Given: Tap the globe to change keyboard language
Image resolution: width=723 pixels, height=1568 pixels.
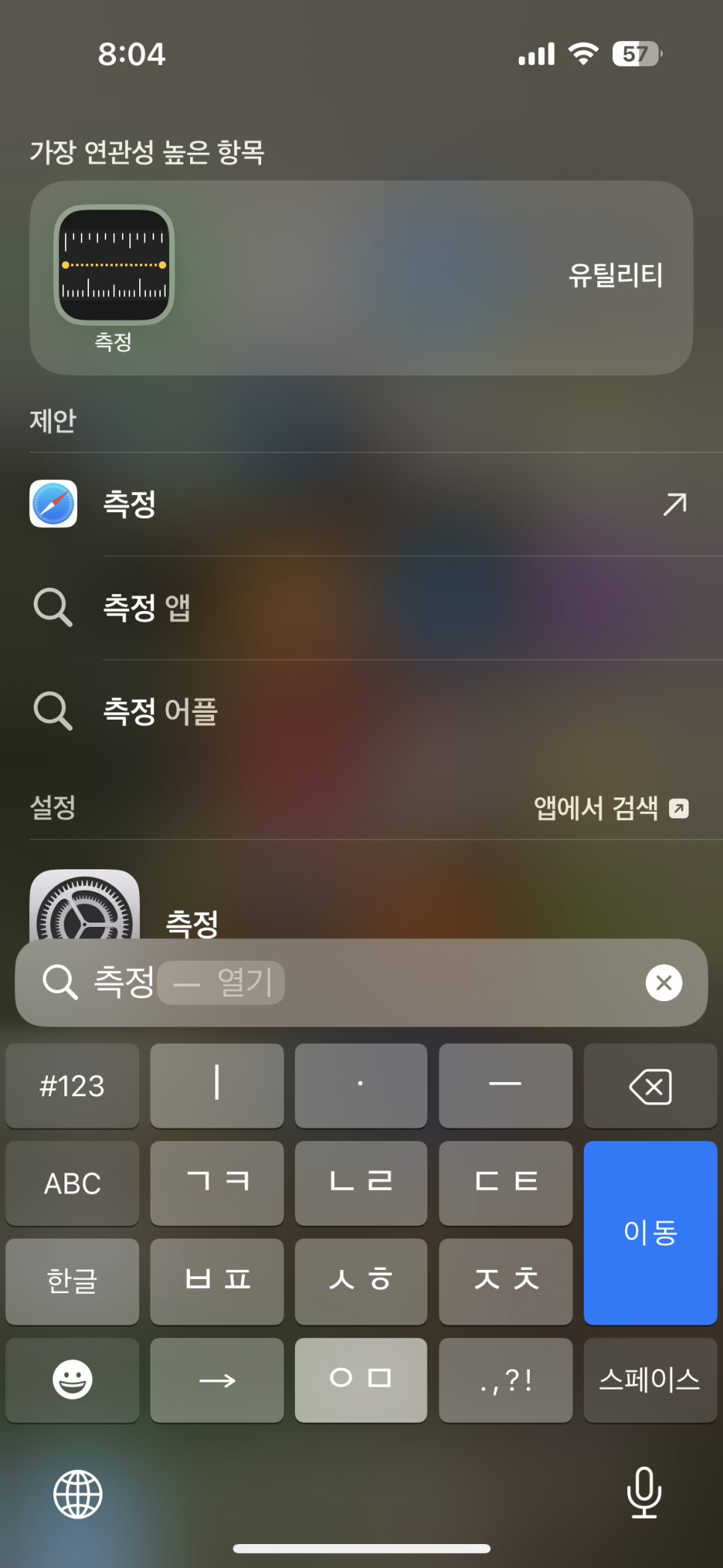Looking at the screenshot, I should (x=78, y=1494).
